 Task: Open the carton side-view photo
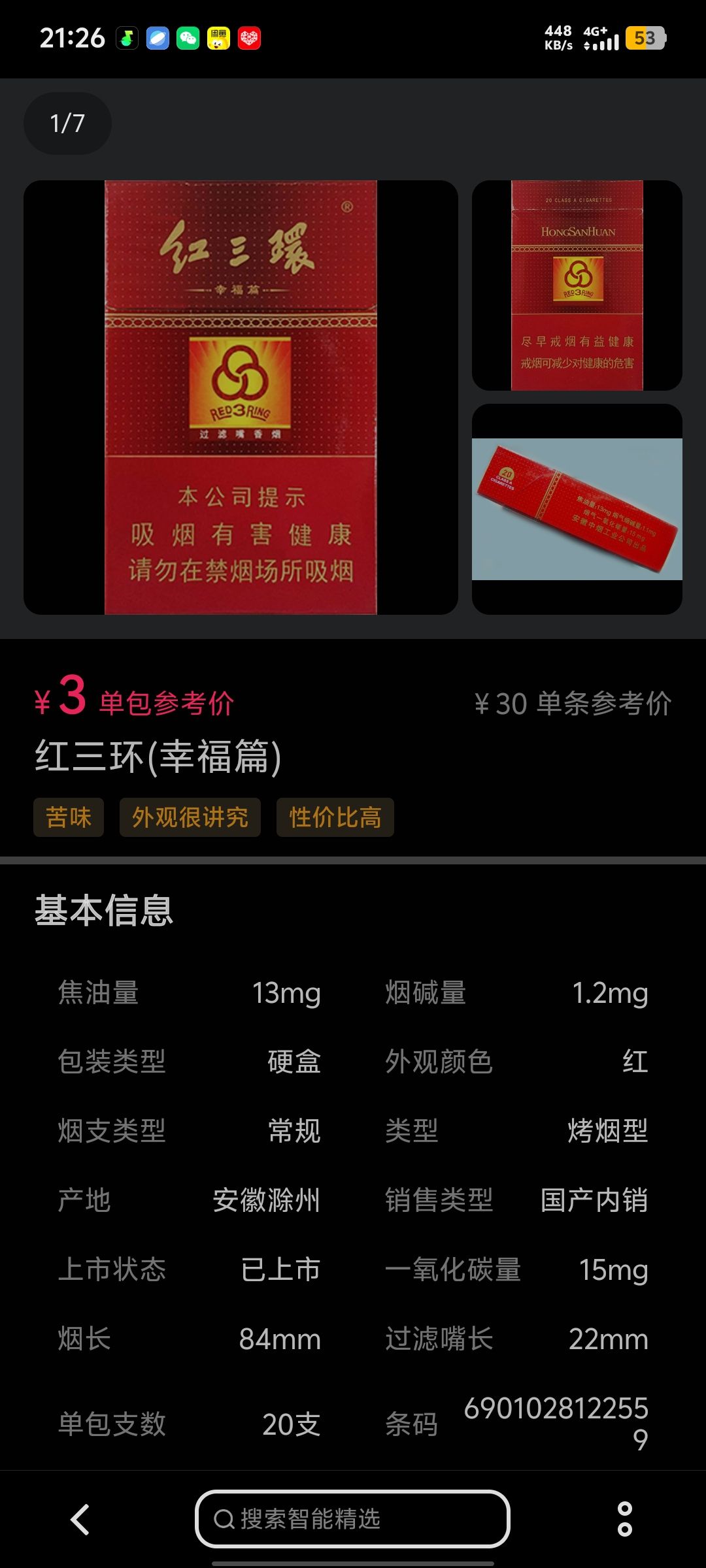577,509
